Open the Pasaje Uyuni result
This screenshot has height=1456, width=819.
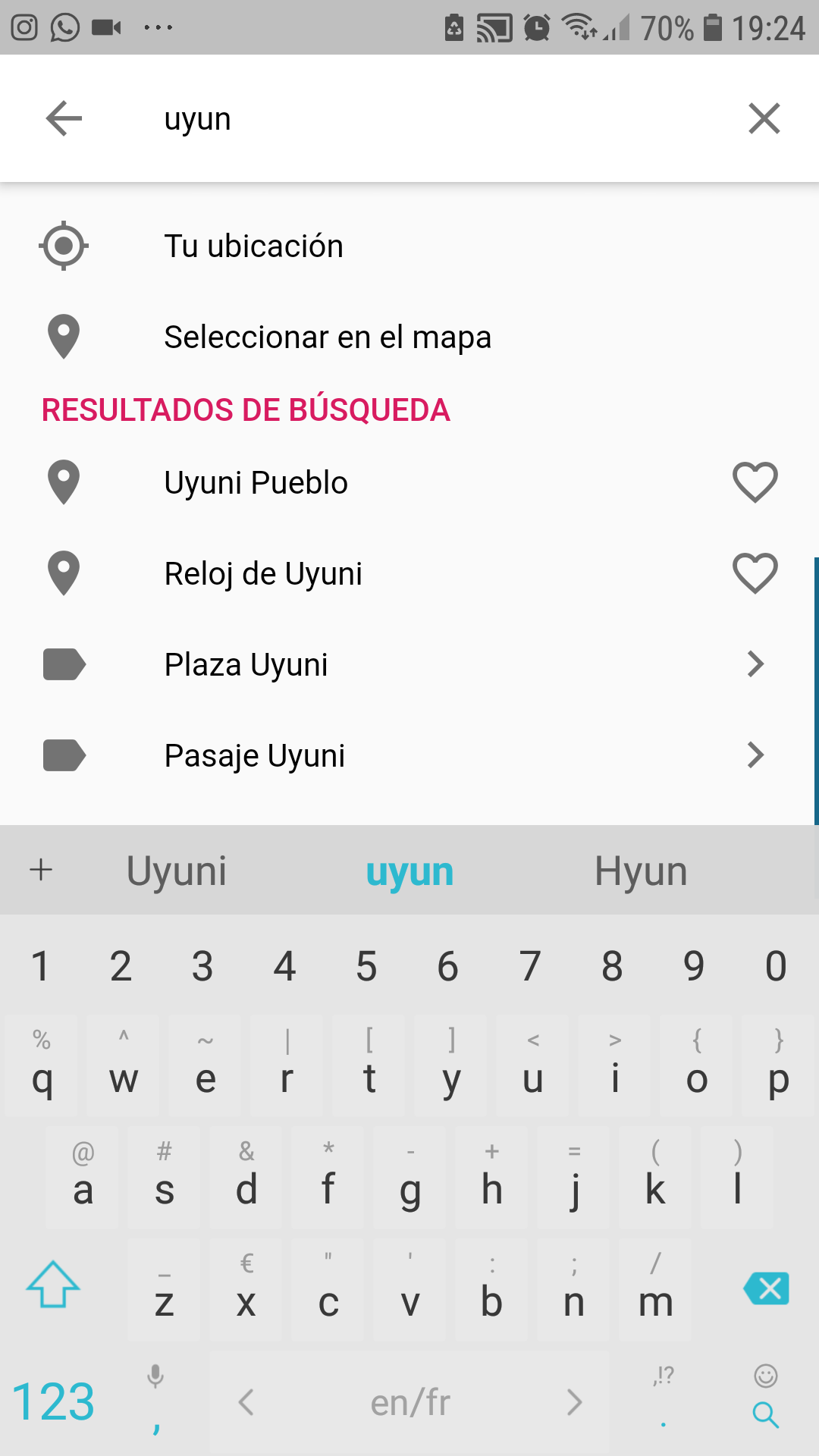pos(409,755)
